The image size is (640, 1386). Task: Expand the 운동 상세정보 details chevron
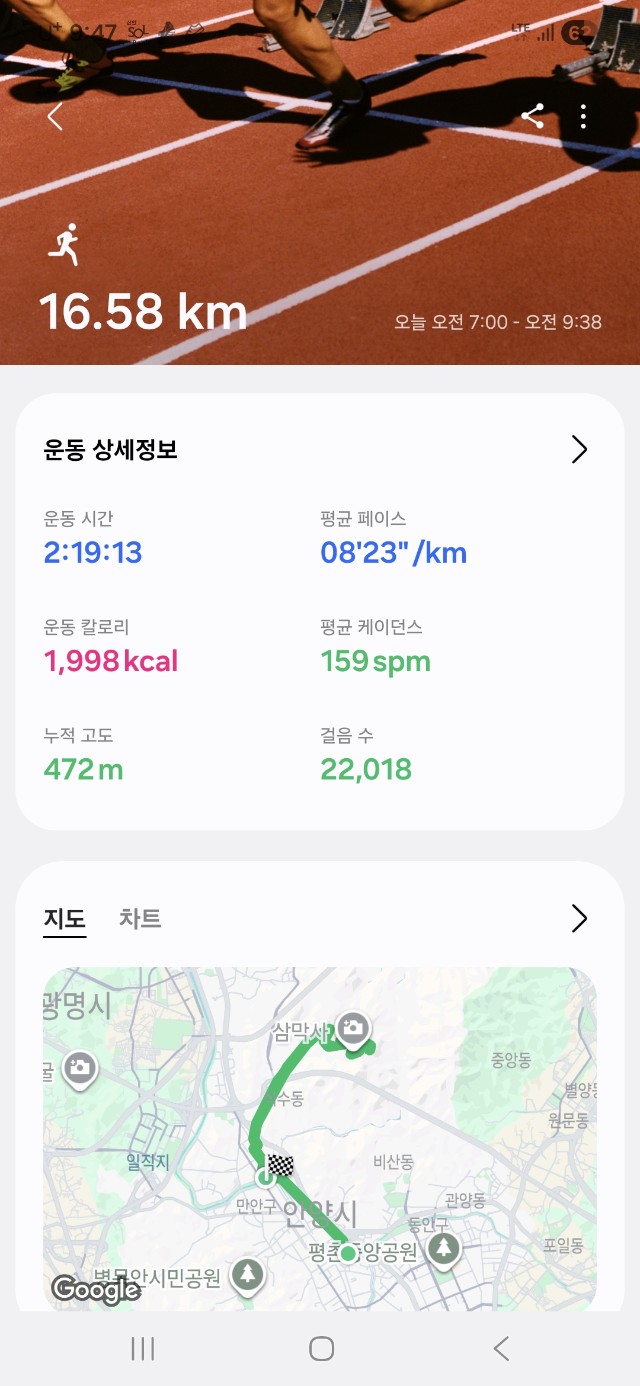[x=579, y=450]
